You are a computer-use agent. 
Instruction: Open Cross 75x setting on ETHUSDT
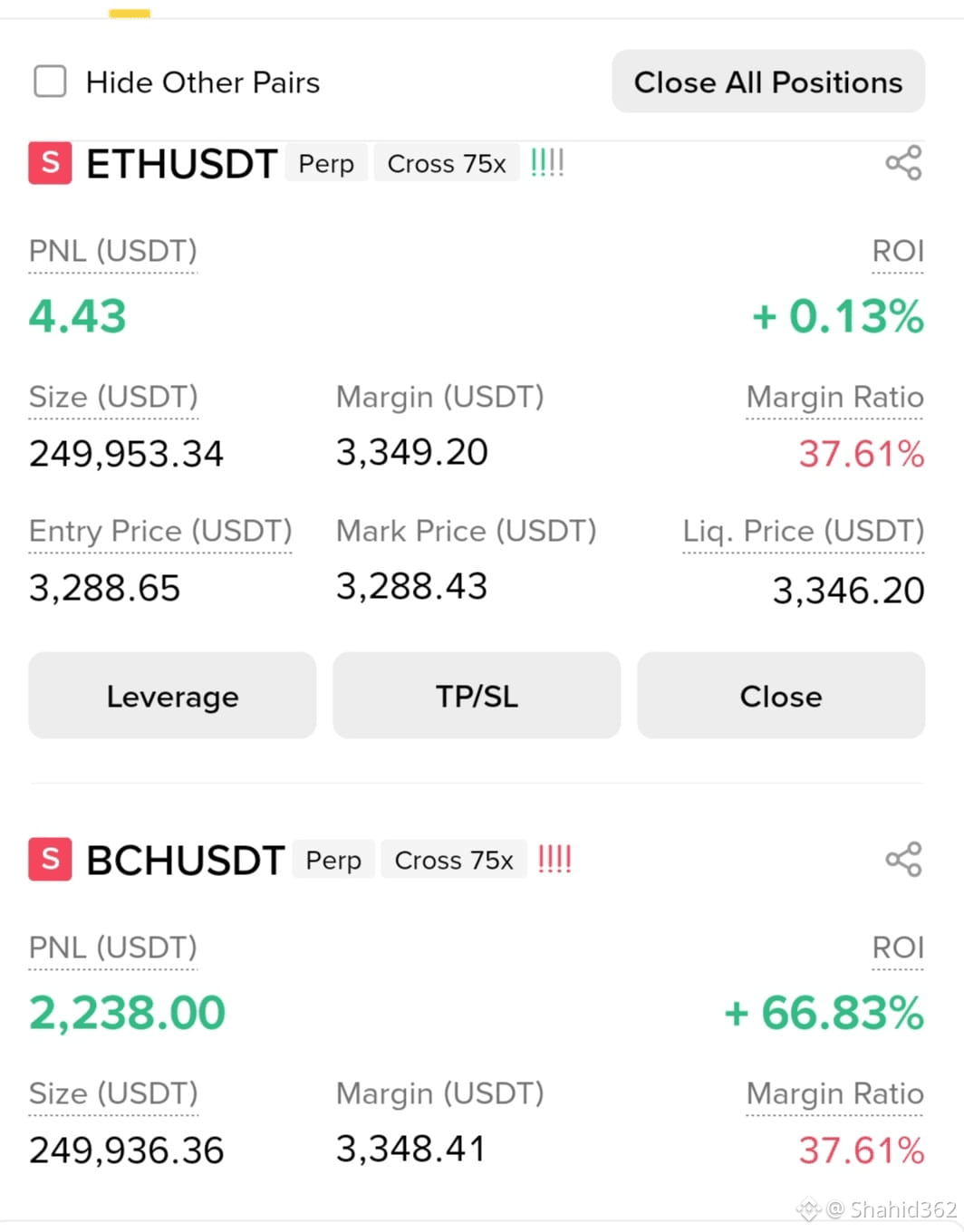447,163
